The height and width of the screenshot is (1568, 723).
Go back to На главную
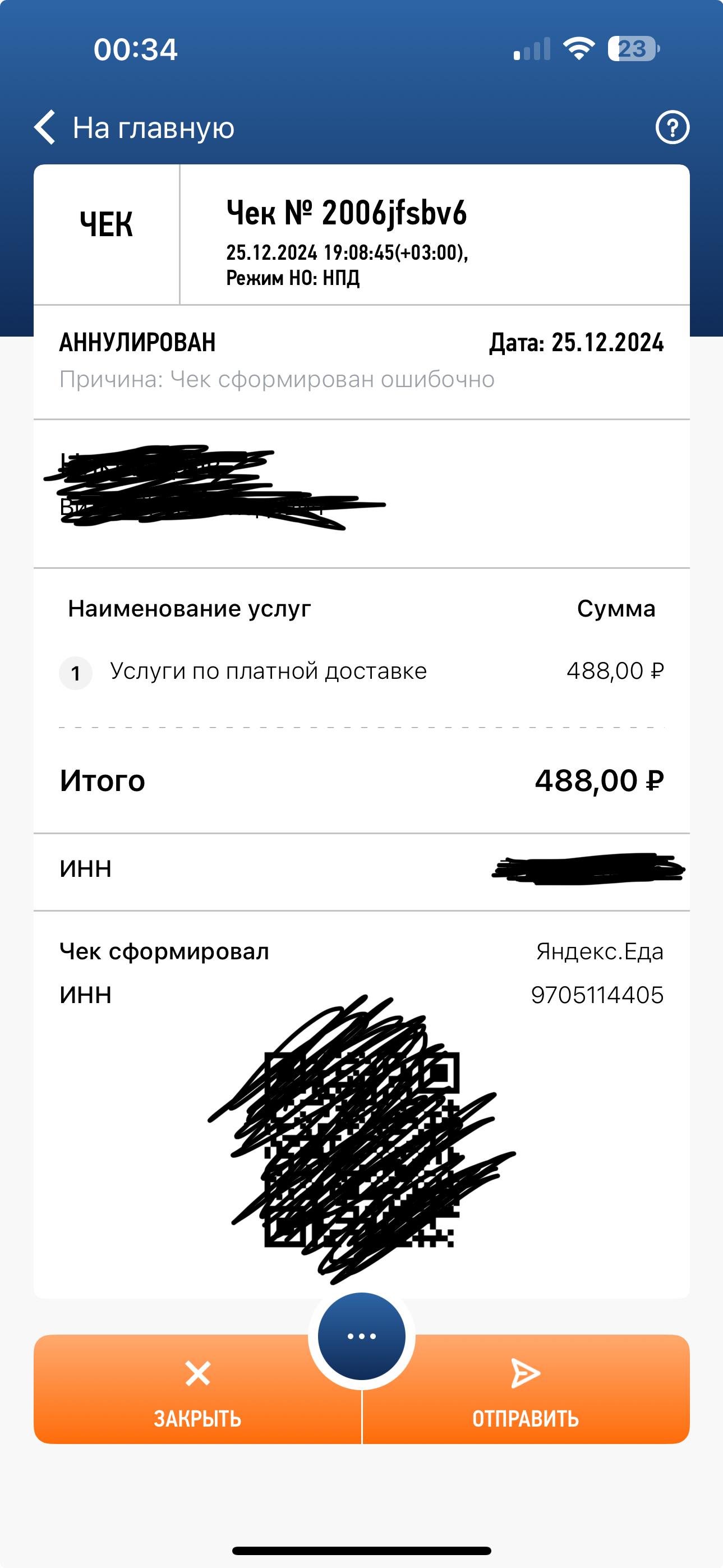(134, 128)
